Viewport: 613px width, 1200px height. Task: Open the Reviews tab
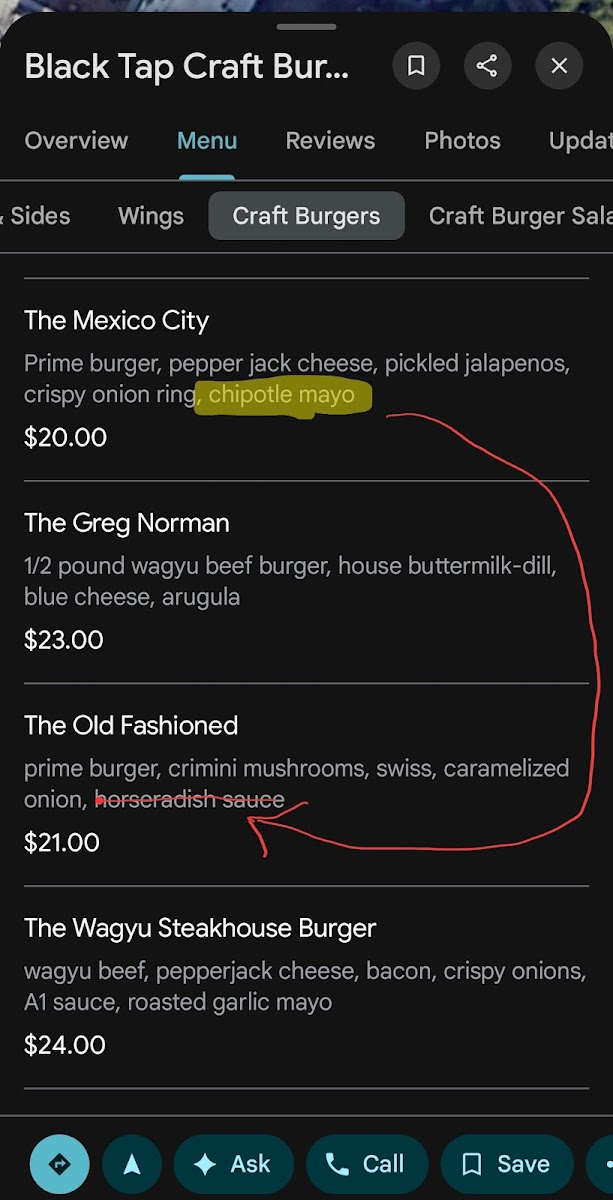330,141
